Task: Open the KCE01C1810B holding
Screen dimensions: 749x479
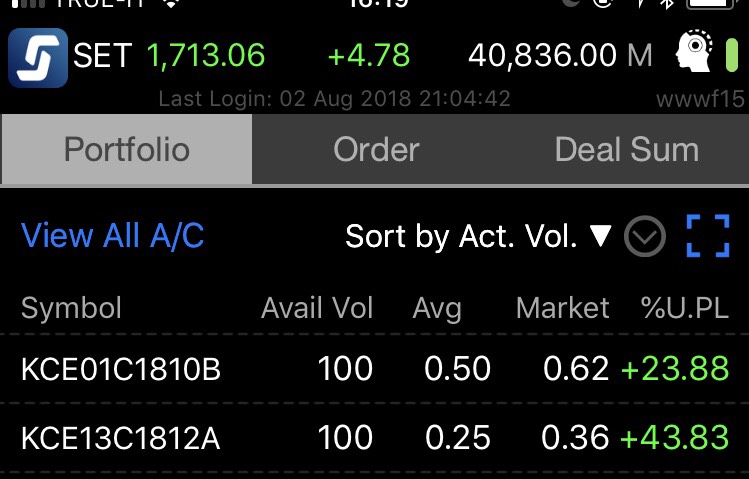Action: click(x=120, y=369)
